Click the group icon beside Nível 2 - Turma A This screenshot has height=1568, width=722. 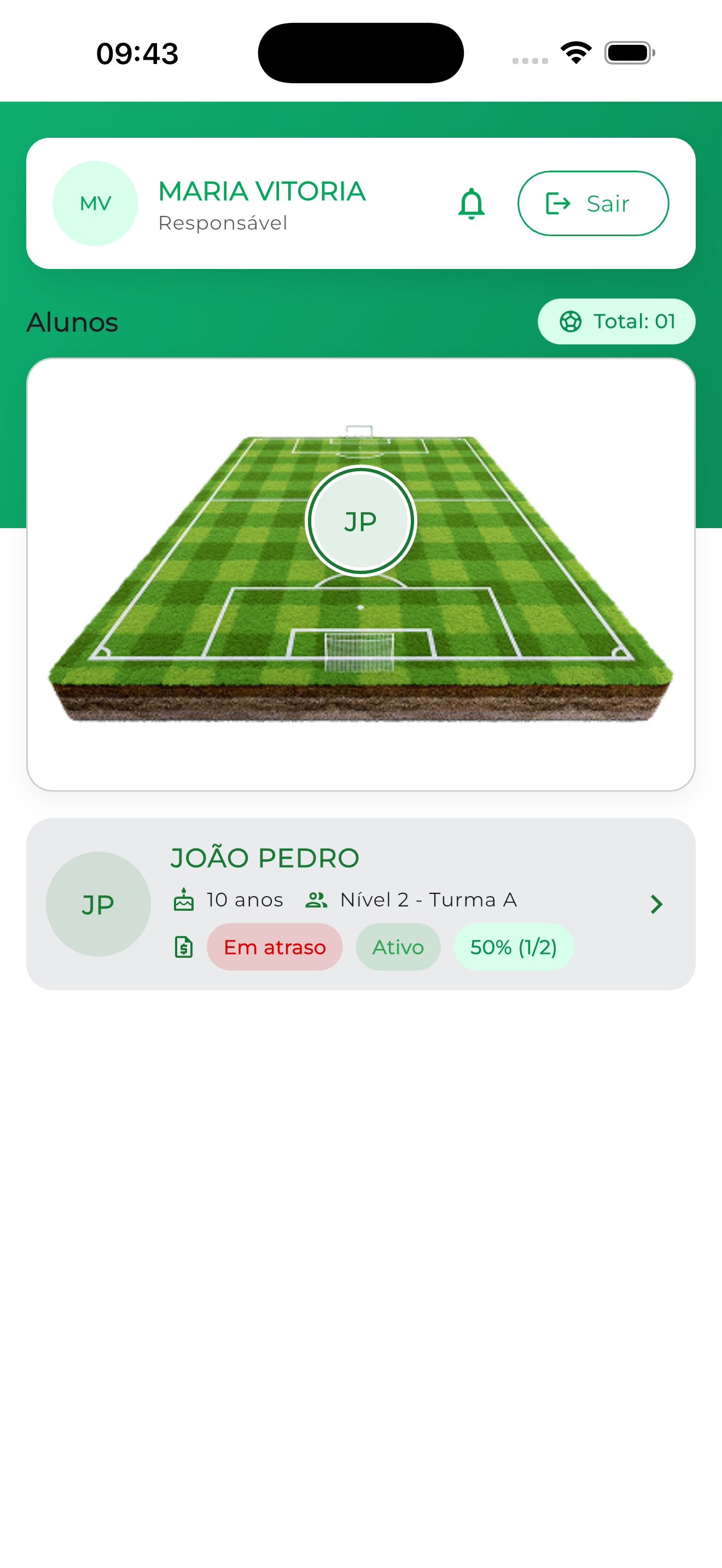point(316,900)
